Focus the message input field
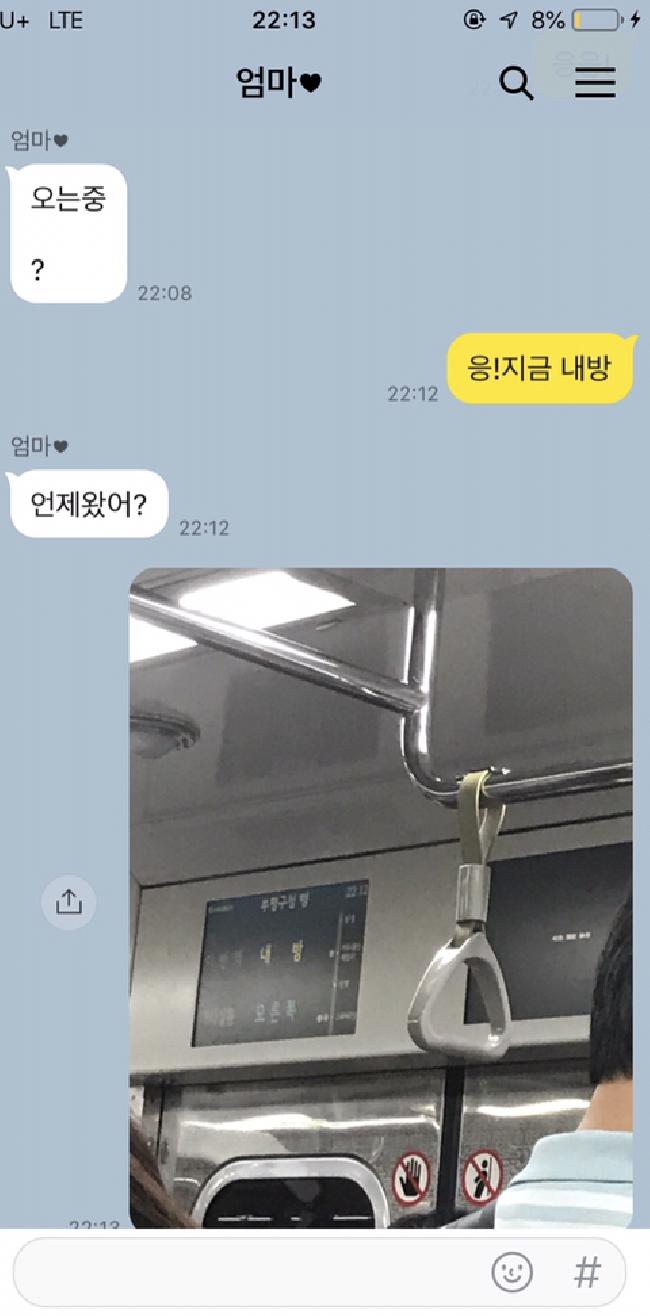 pos(250,1272)
